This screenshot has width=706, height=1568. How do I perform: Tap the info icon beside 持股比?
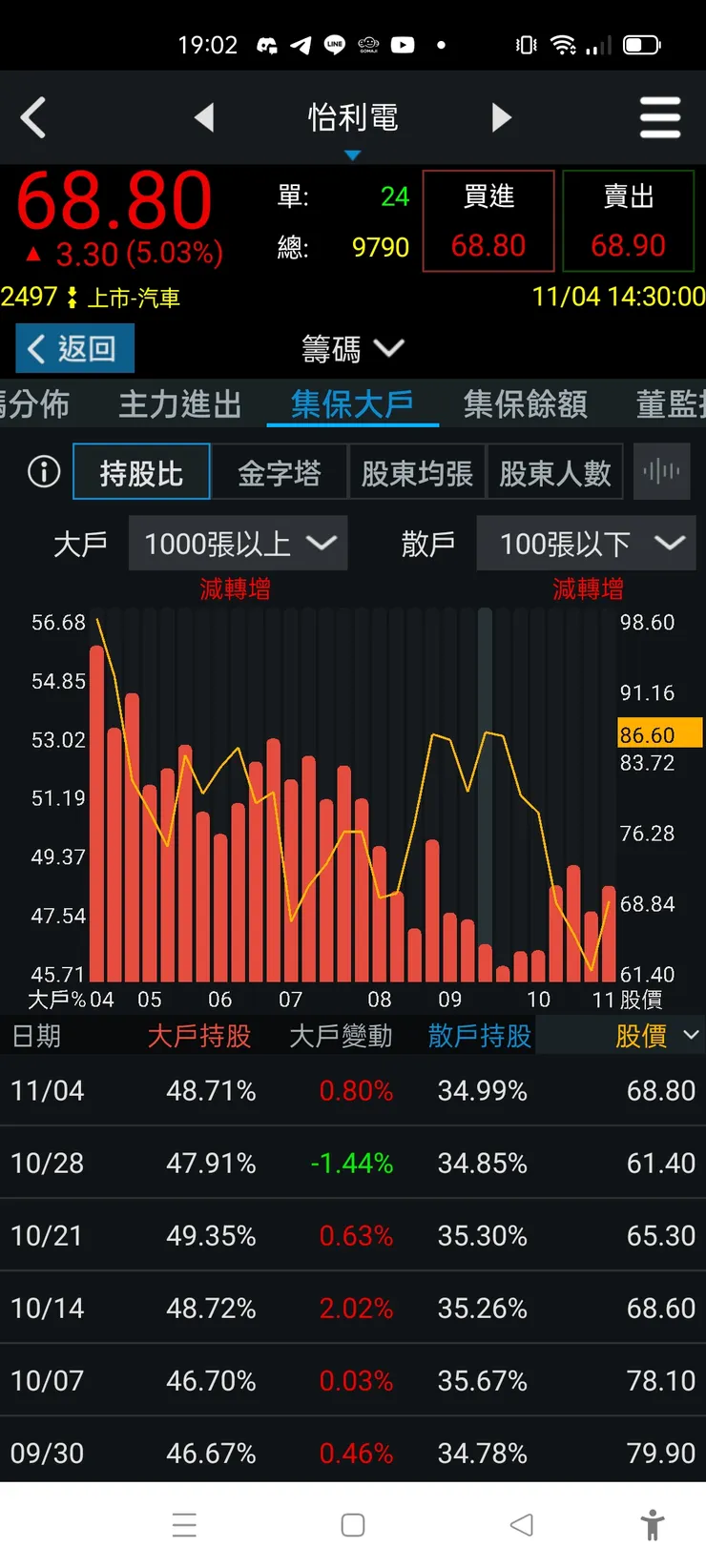click(x=42, y=471)
